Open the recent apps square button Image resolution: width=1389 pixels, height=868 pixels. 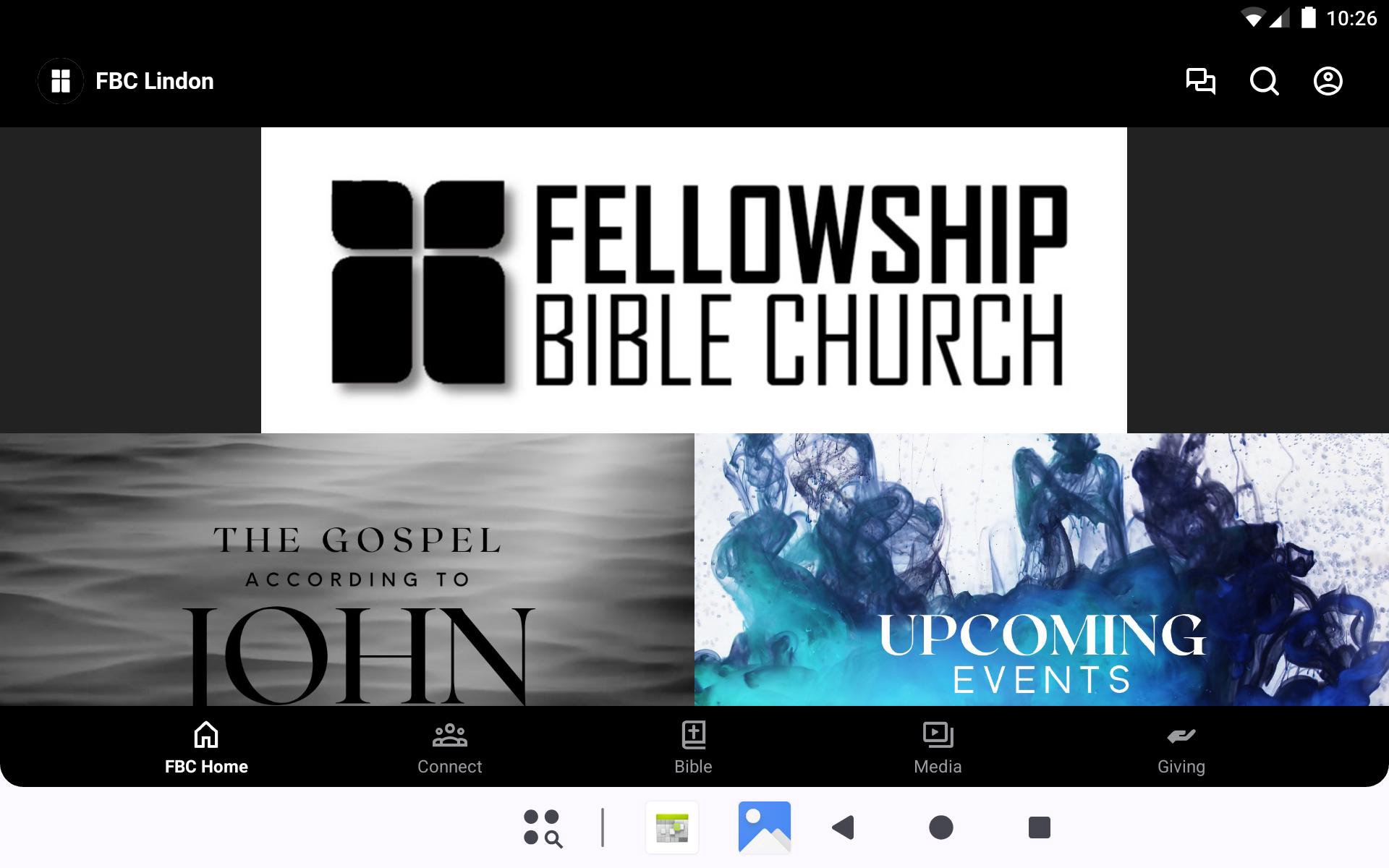tap(1039, 827)
